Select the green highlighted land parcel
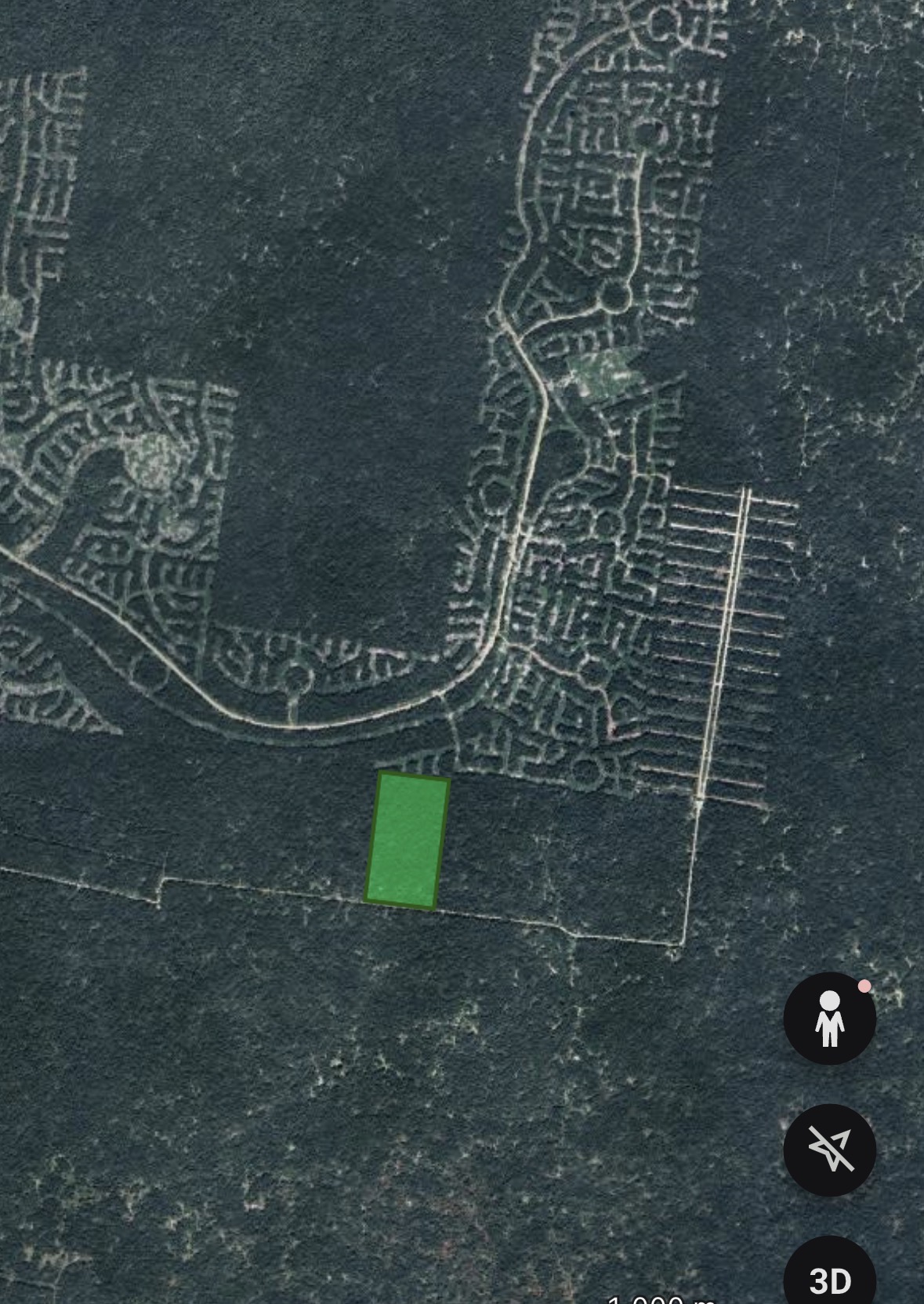924x1304 pixels. coord(407,841)
